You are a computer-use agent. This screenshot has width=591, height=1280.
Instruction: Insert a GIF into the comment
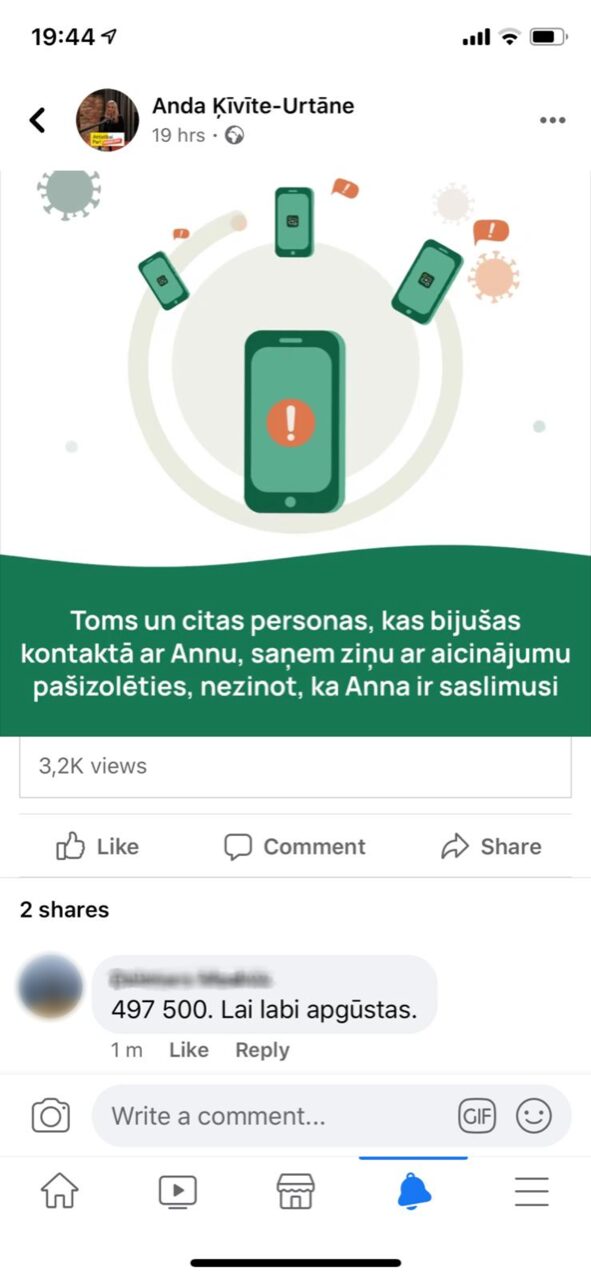tap(477, 1115)
